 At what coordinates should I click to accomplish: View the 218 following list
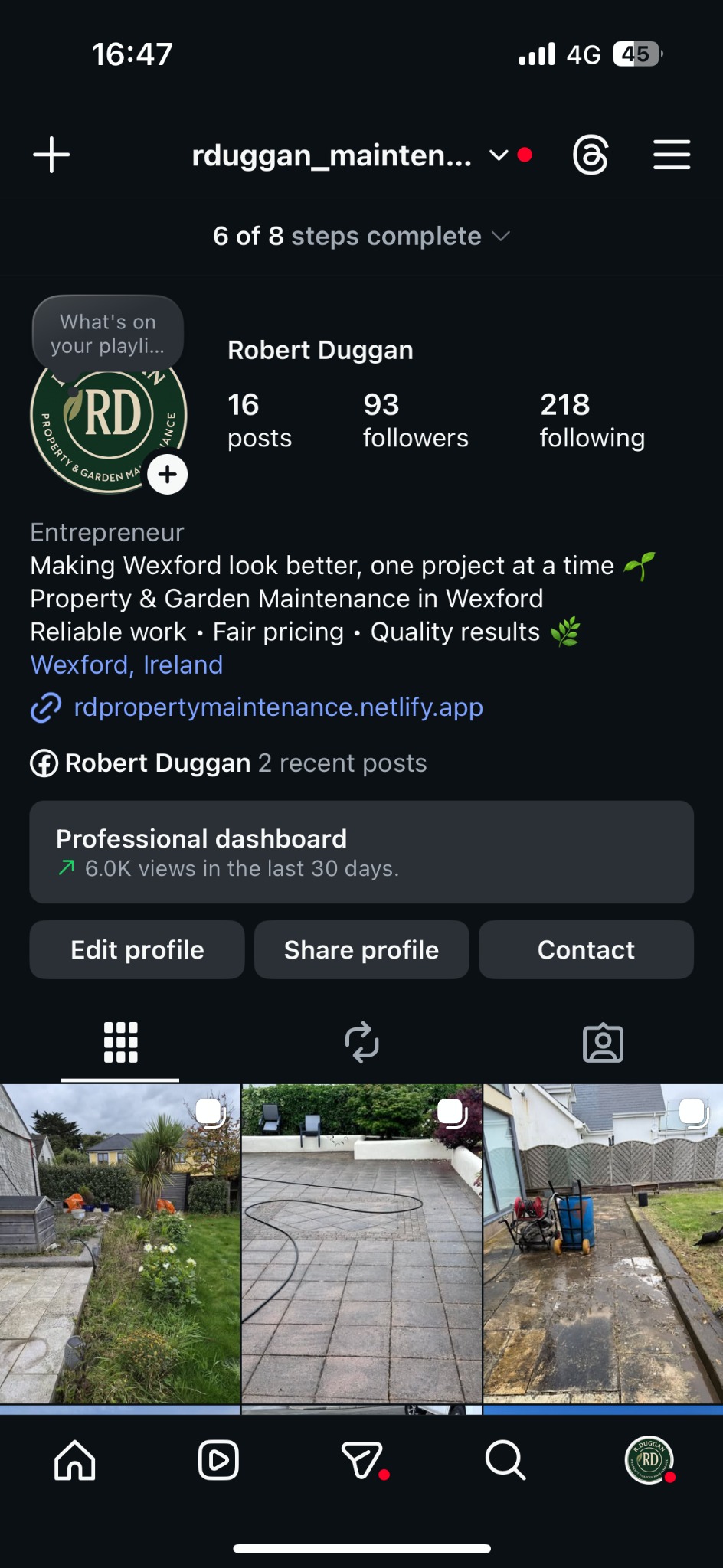click(x=591, y=420)
